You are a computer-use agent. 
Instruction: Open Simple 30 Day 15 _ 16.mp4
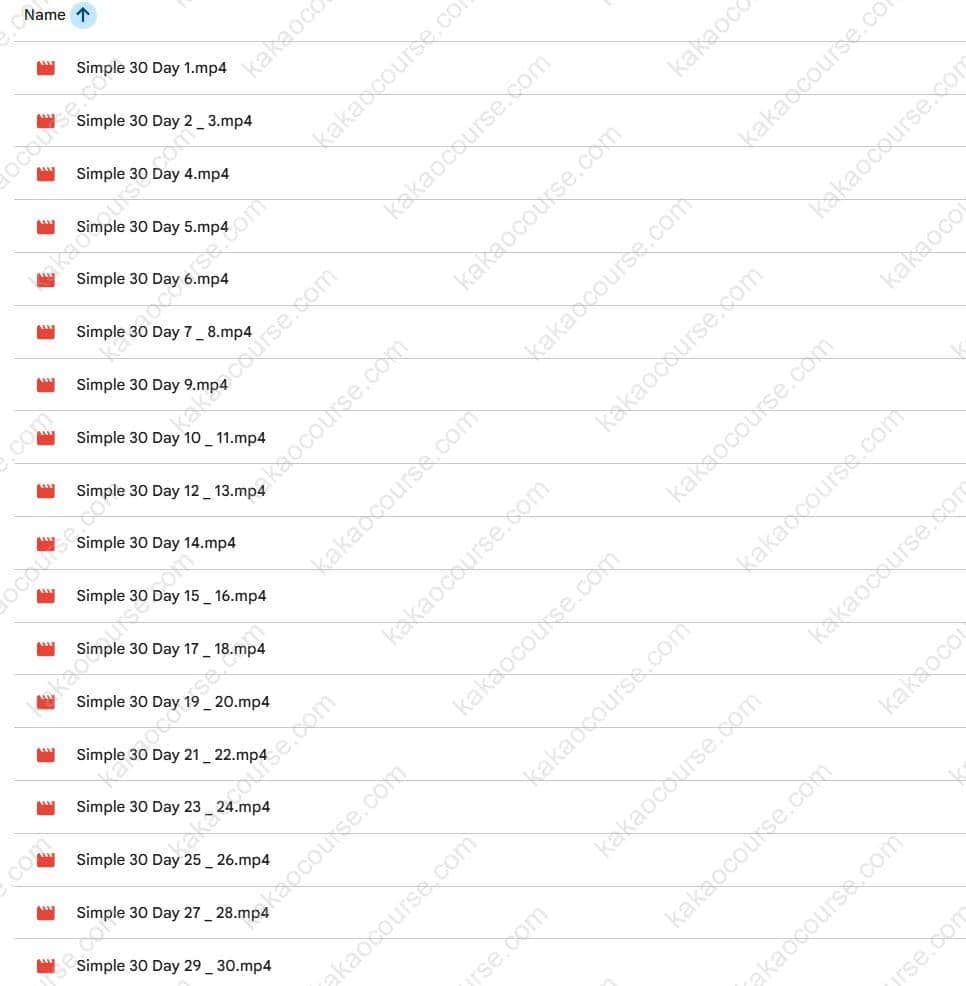[171, 596]
